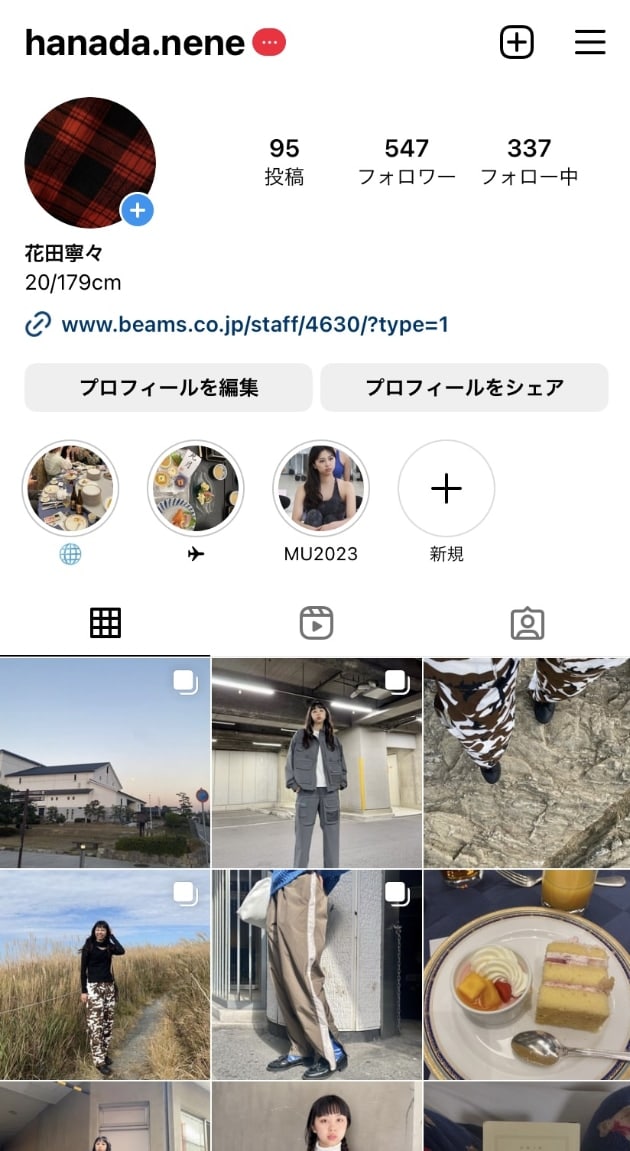This screenshot has height=1151, width=630.
Task: Open the MU2023 story highlight
Action: (320, 490)
